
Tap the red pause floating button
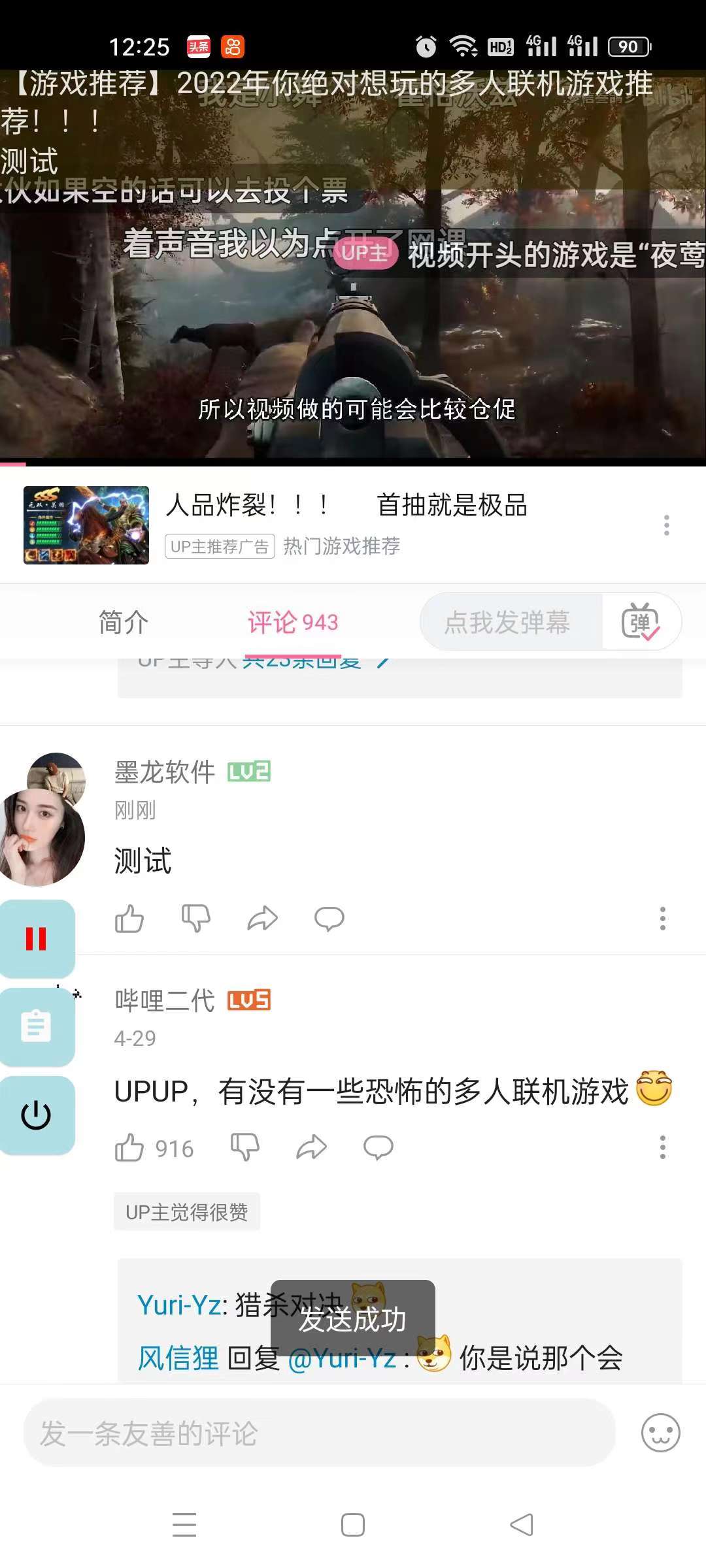click(x=37, y=938)
